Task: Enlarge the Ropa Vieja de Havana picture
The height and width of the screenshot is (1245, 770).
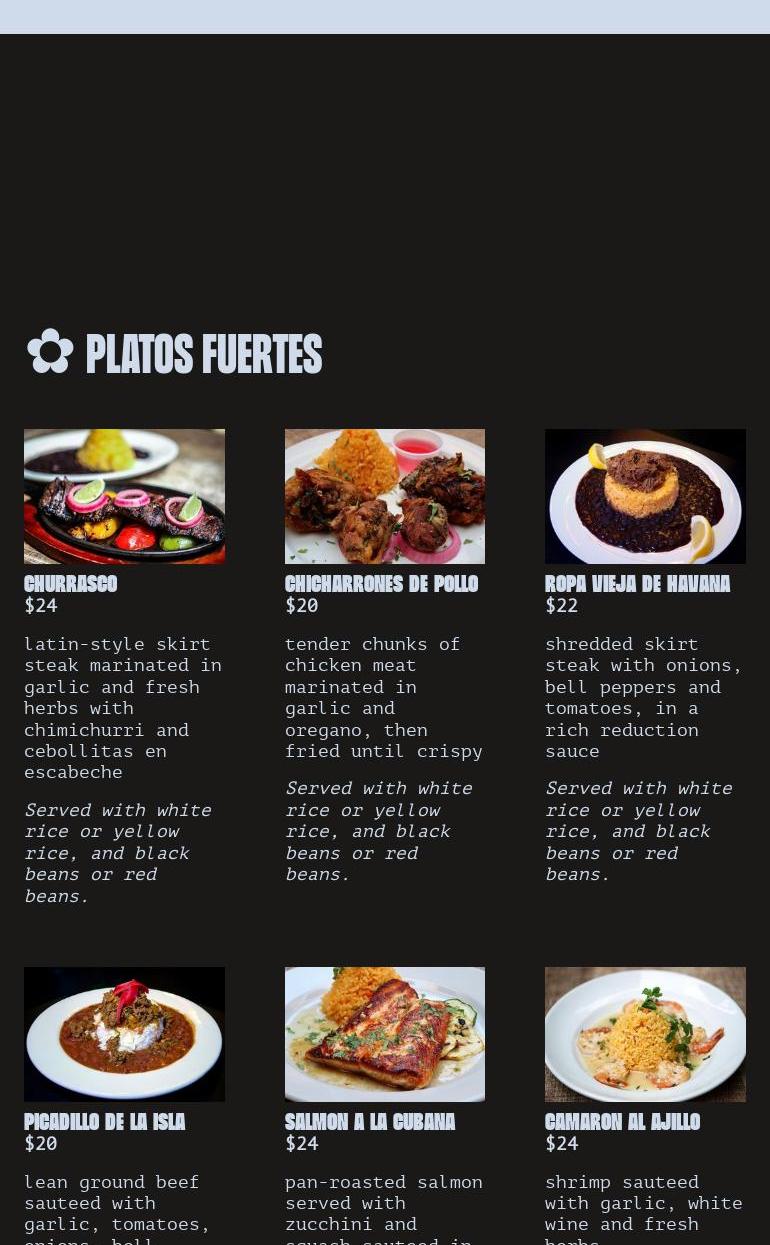Action: [x=645, y=496]
